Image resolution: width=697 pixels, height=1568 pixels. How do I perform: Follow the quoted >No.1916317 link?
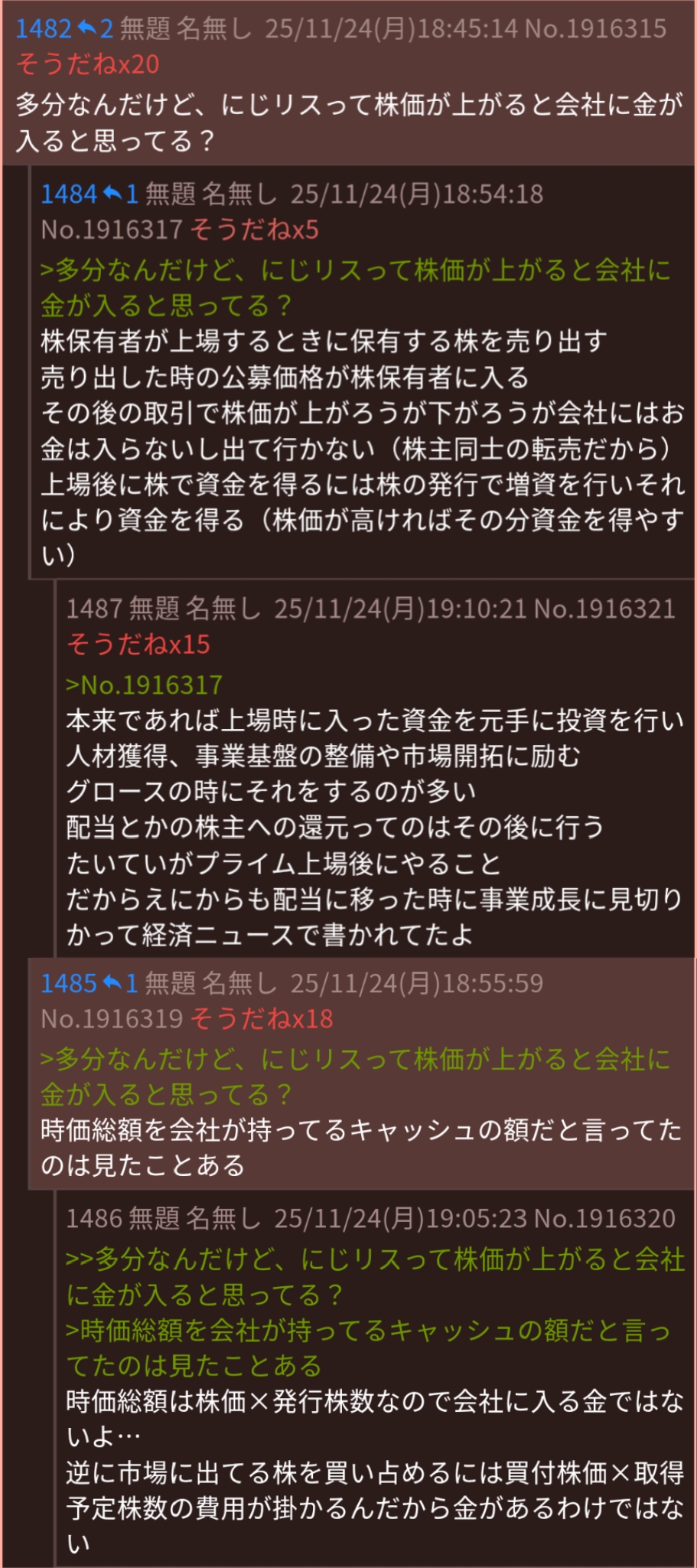click(x=145, y=684)
